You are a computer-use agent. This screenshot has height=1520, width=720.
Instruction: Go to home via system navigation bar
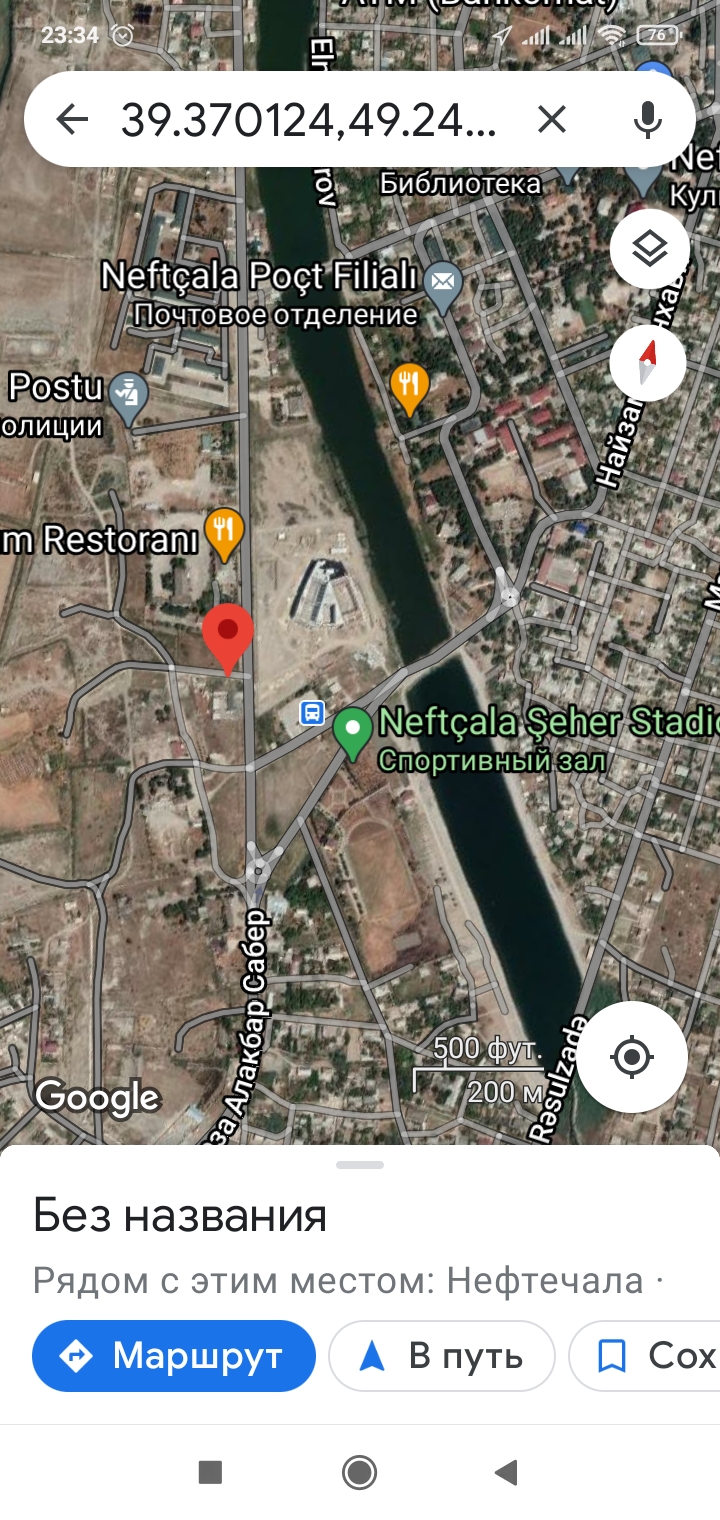coord(359,1472)
